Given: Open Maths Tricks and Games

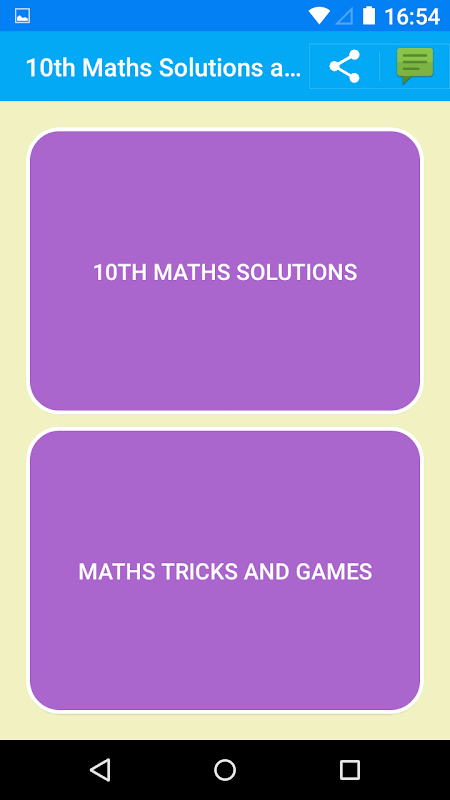Looking at the screenshot, I should [225, 570].
